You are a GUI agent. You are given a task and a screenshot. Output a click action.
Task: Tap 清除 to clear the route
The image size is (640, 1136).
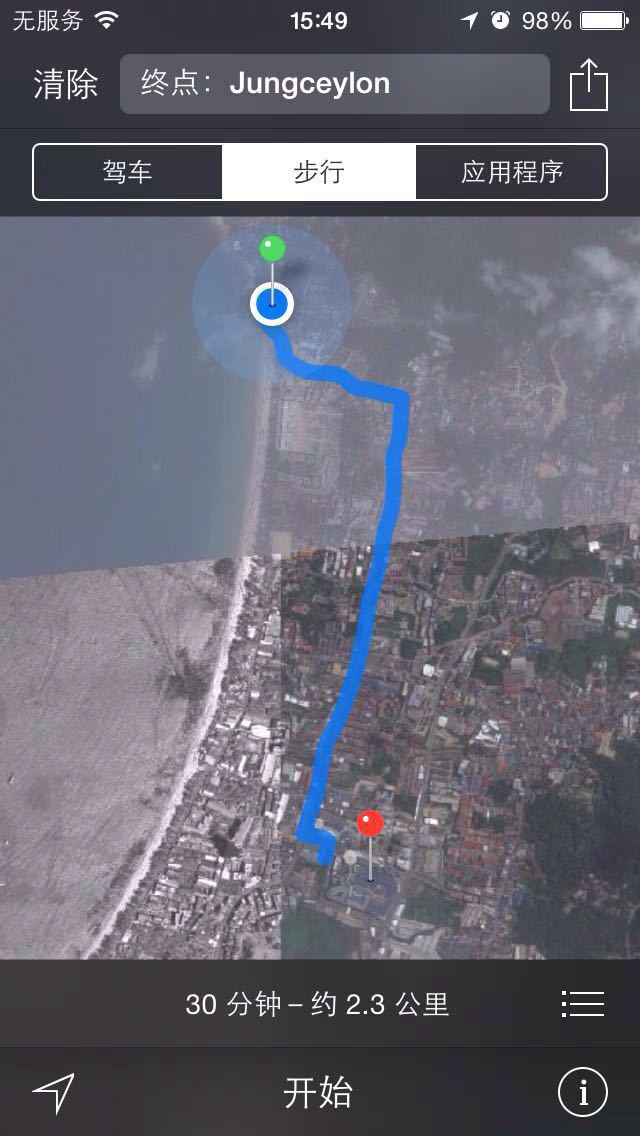[66, 85]
